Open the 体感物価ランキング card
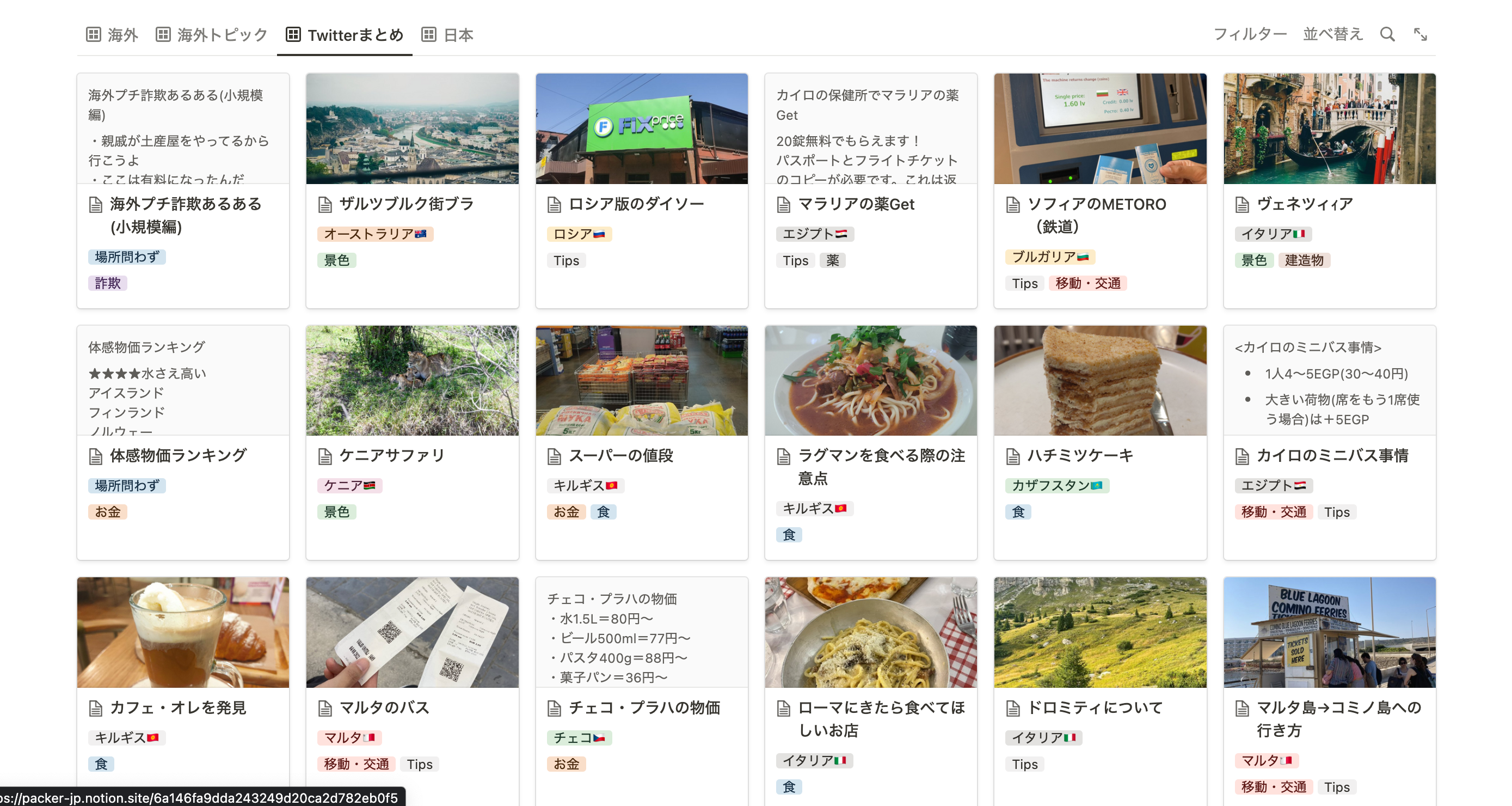The image size is (1512, 806). pyautogui.click(x=178, y=456)
